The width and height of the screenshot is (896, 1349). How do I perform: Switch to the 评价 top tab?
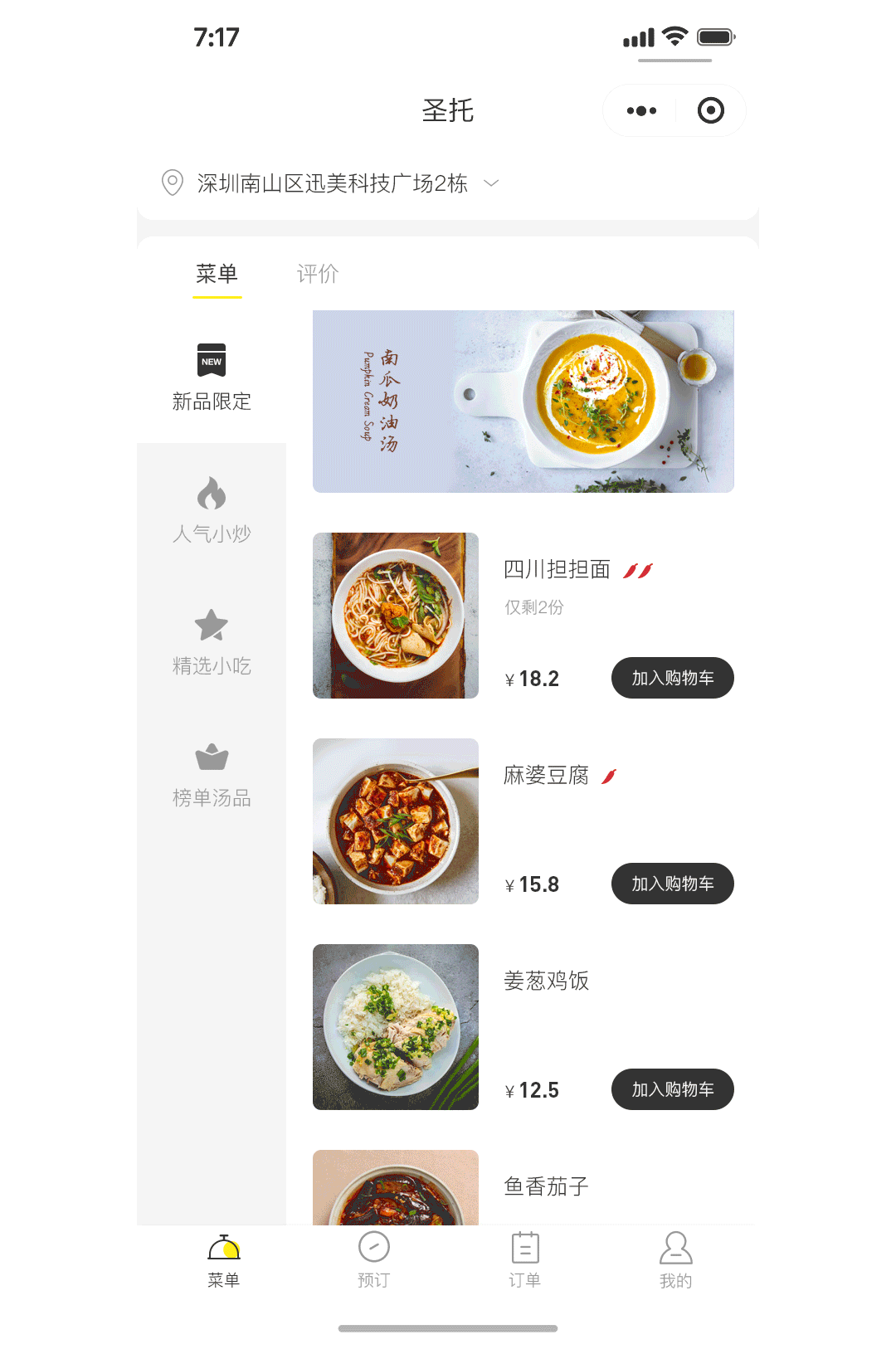[x=318, y=274]
